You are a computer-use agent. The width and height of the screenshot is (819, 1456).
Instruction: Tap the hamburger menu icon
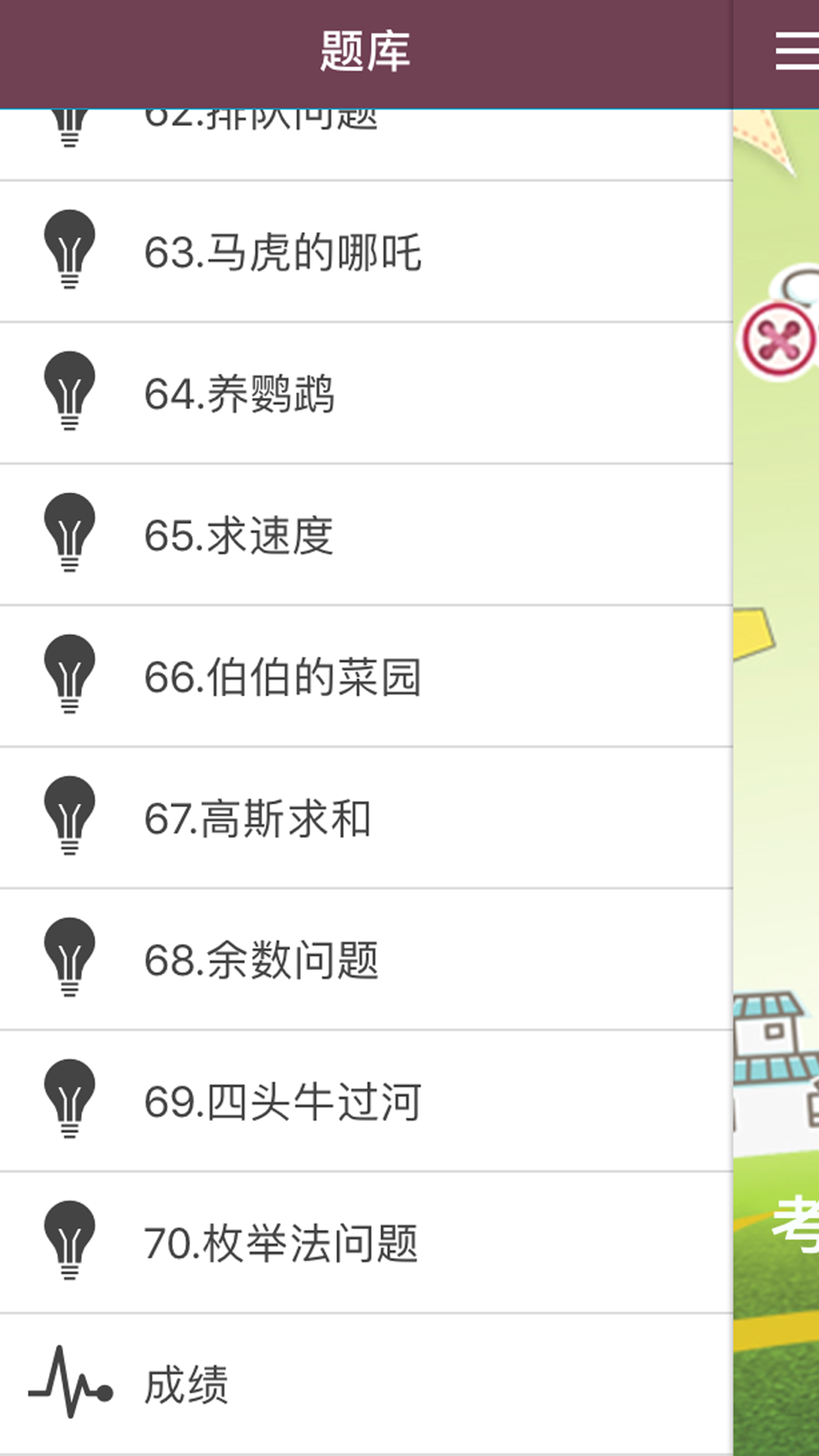click(x=796, y=52)
